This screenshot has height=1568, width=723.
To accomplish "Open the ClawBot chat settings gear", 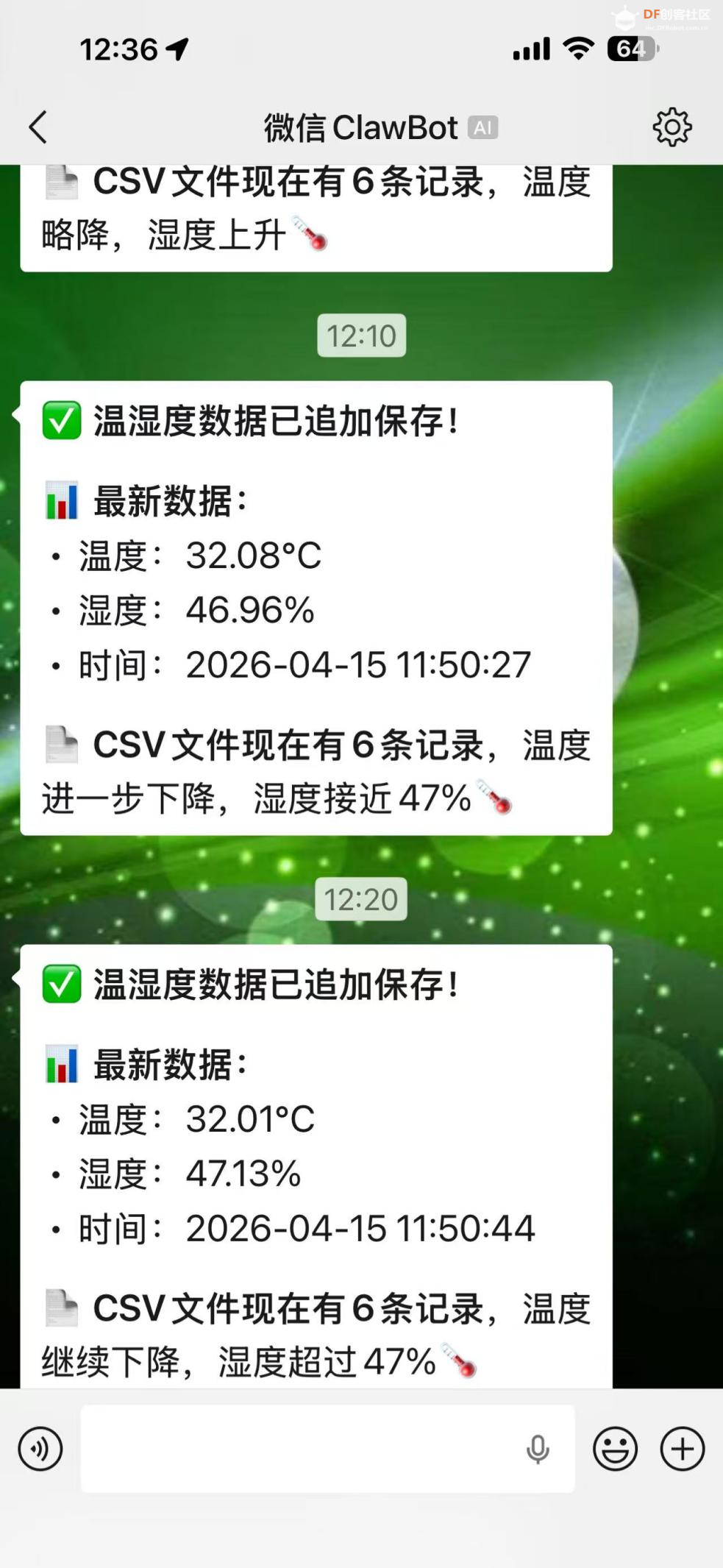I will [x=672, y=126].
